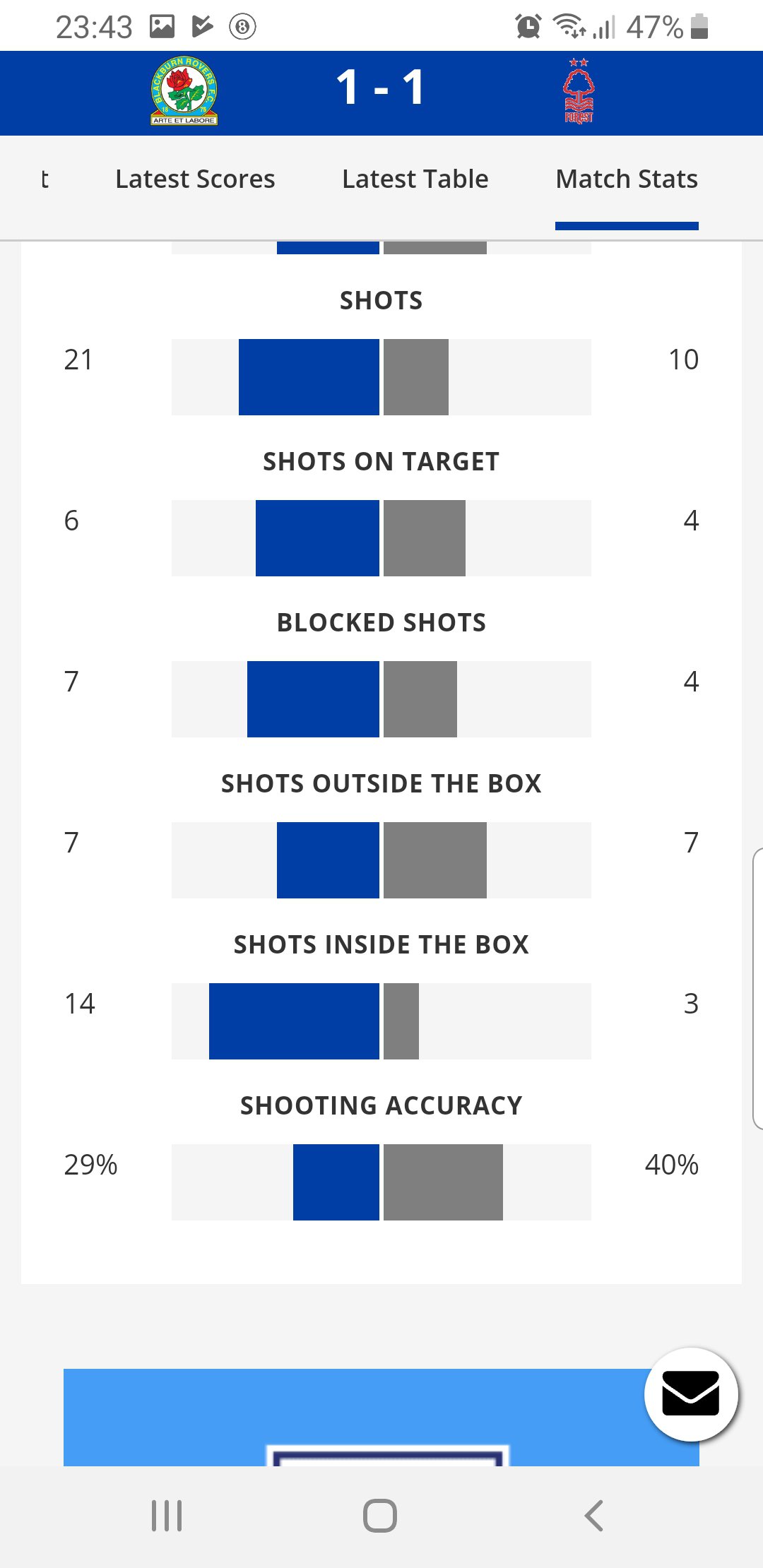Open recent apps from the navigation bar
Screen dimensions: 763x1568
tap(167, 1516)
